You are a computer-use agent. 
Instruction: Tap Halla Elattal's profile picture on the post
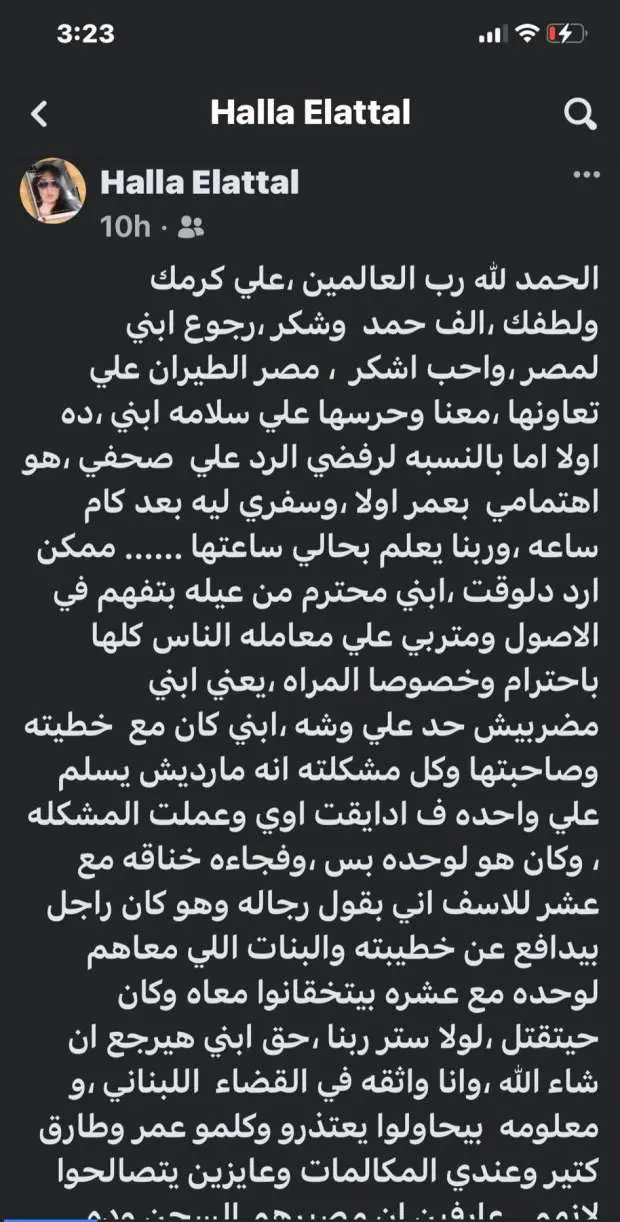click(x=52, y=198)
